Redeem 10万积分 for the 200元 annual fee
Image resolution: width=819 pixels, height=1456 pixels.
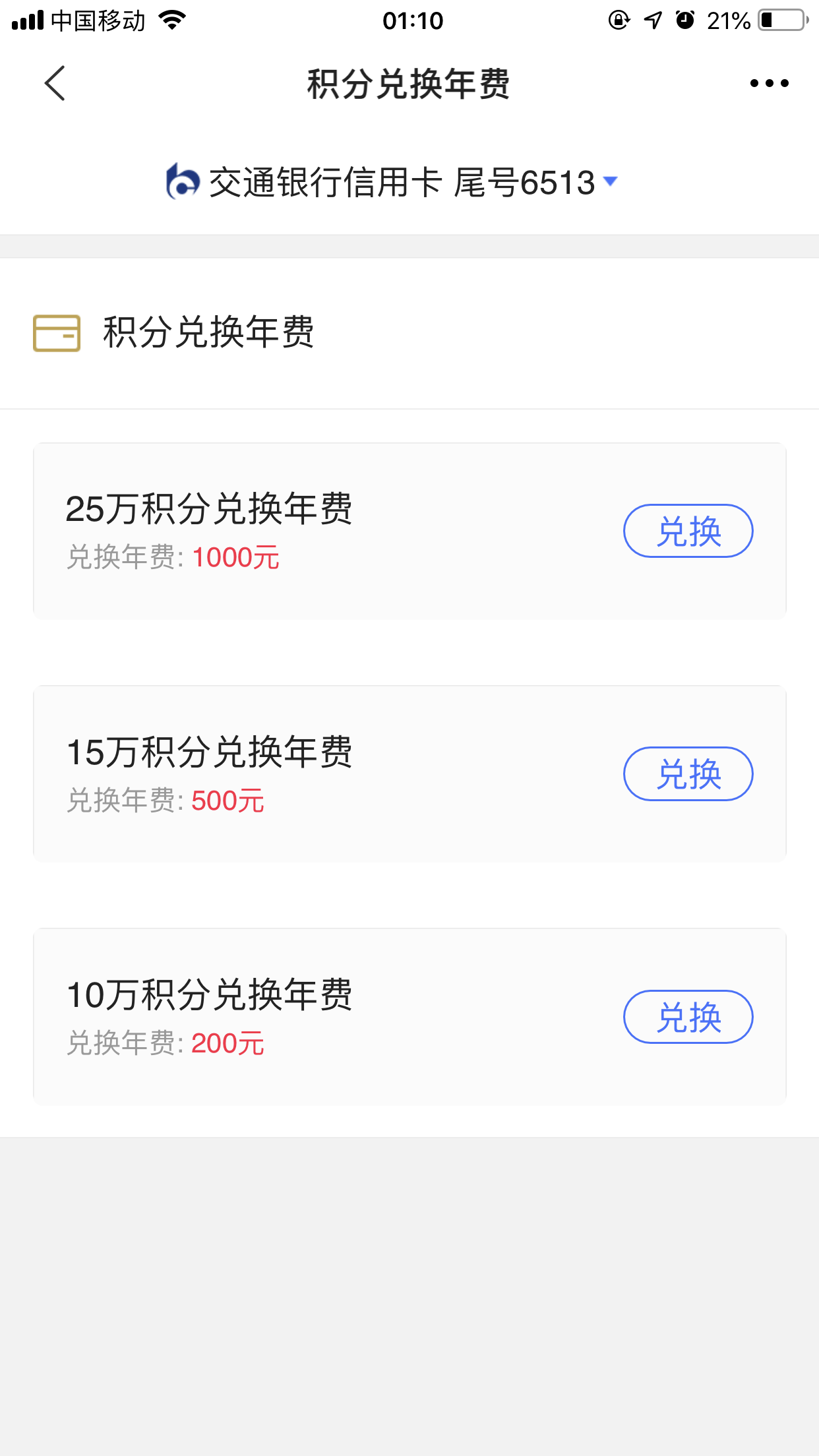pos(688,1016)
